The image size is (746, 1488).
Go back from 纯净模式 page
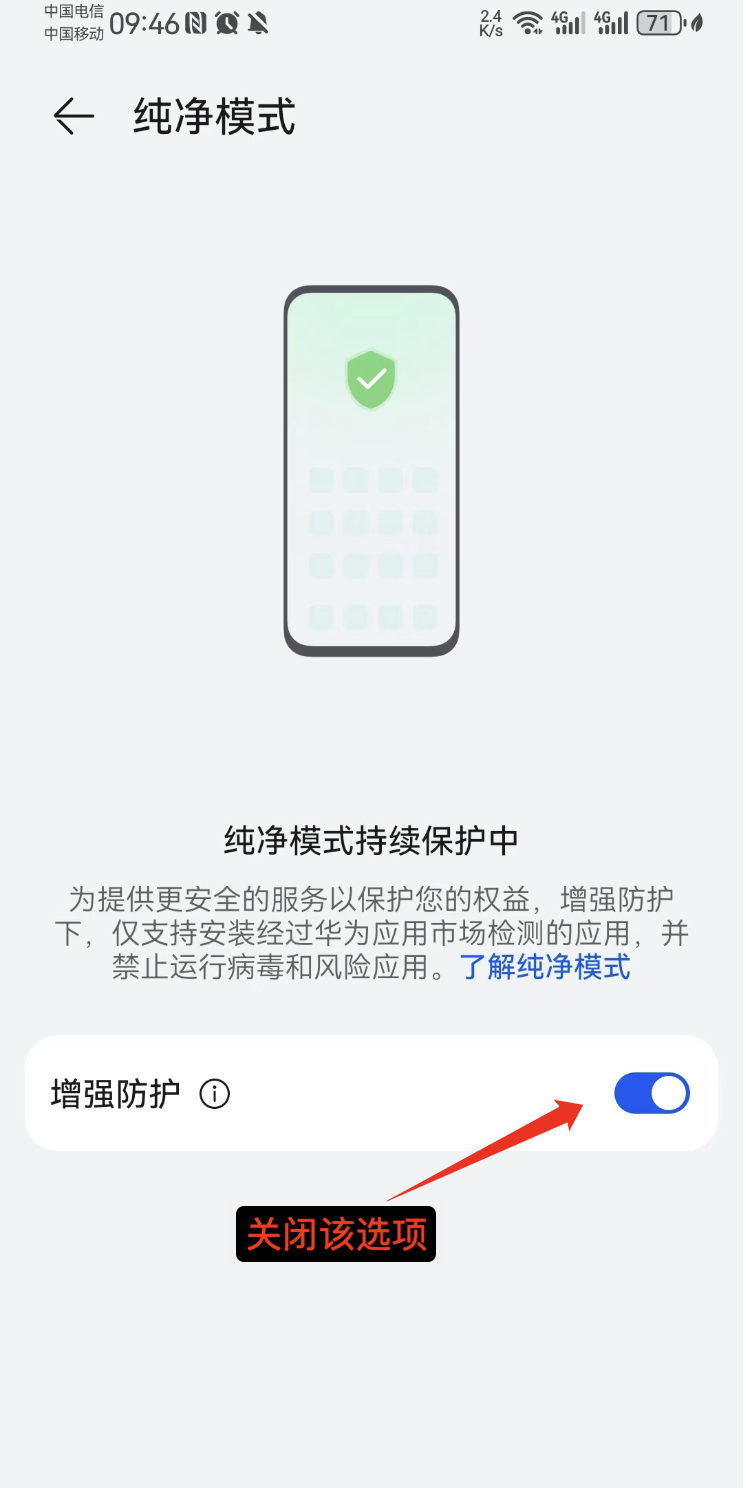tap(73, 117)
